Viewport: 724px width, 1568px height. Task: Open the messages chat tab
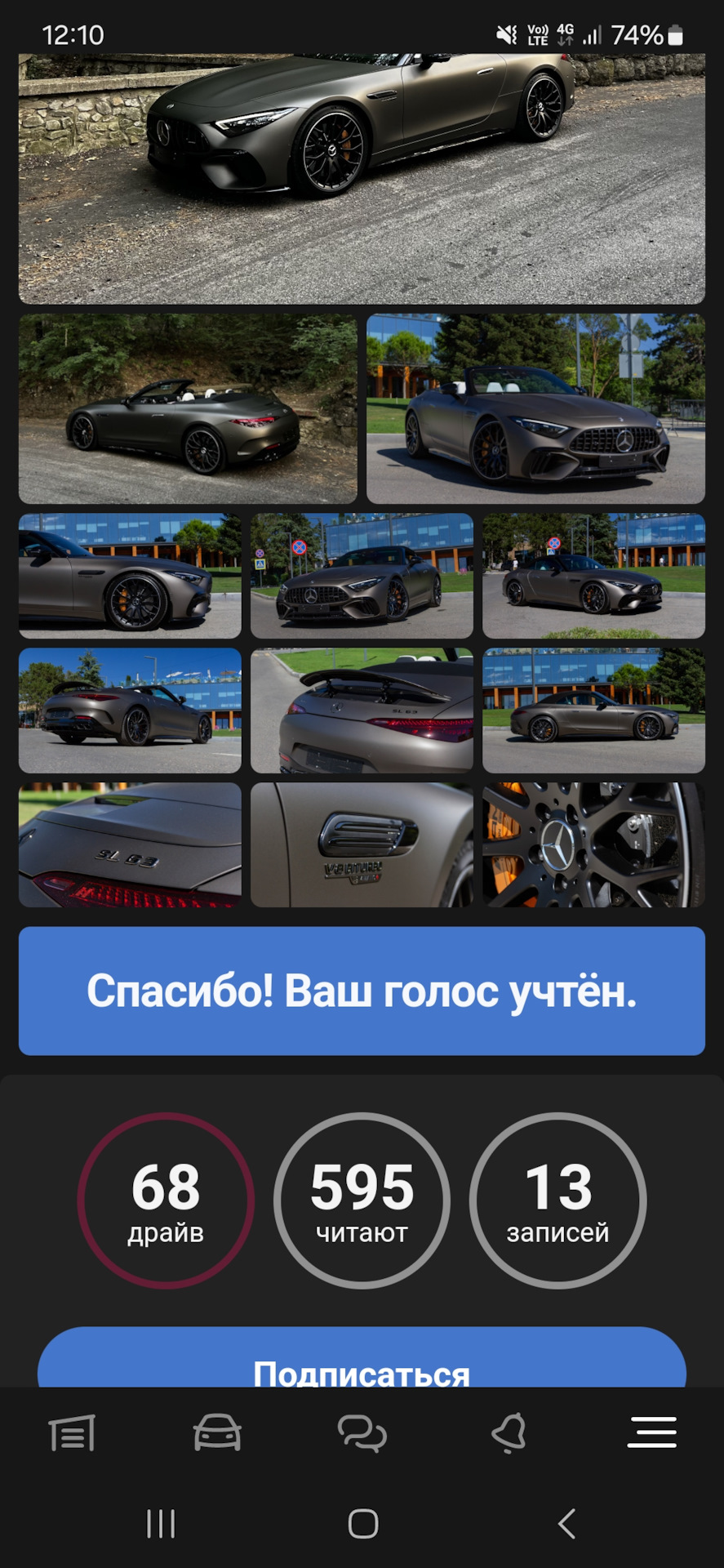(362, 1433)
